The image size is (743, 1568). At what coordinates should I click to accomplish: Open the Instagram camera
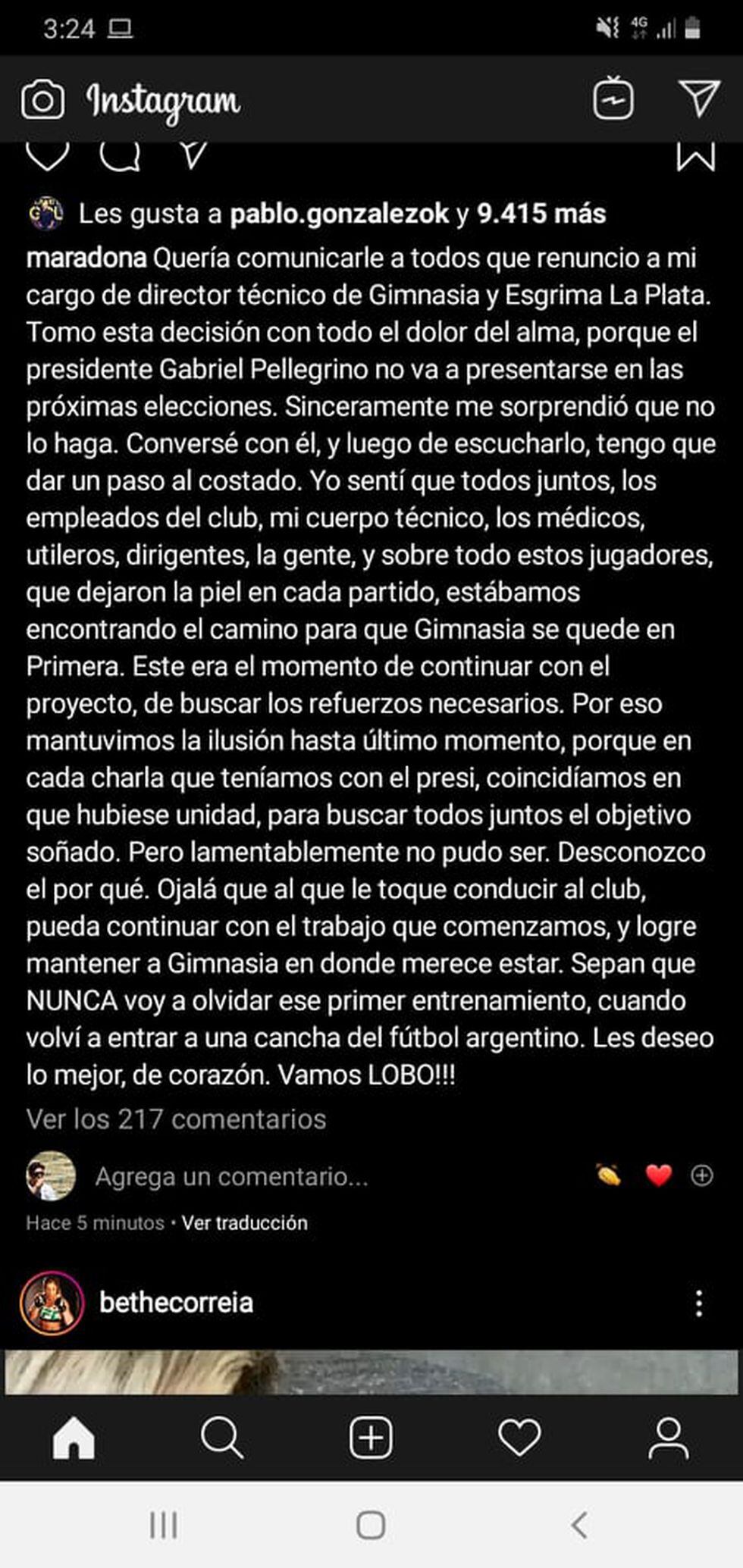pos(42,100)
